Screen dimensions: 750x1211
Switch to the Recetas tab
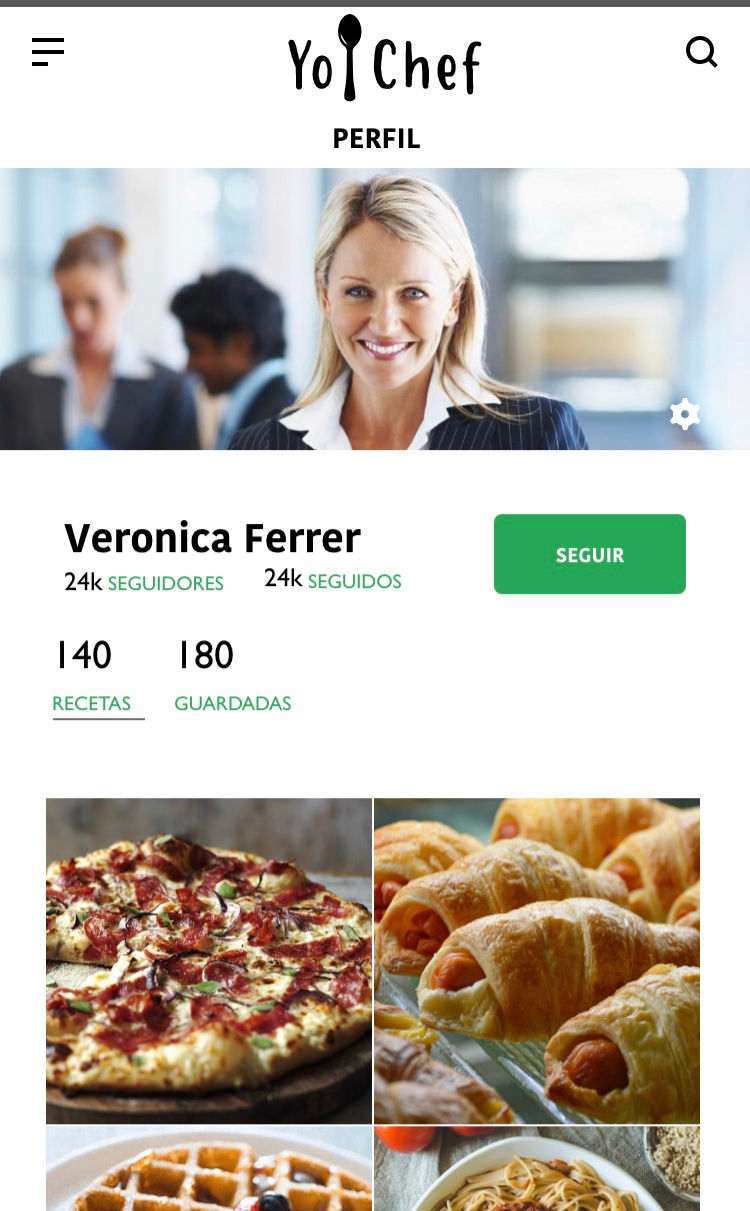point(92,703)
